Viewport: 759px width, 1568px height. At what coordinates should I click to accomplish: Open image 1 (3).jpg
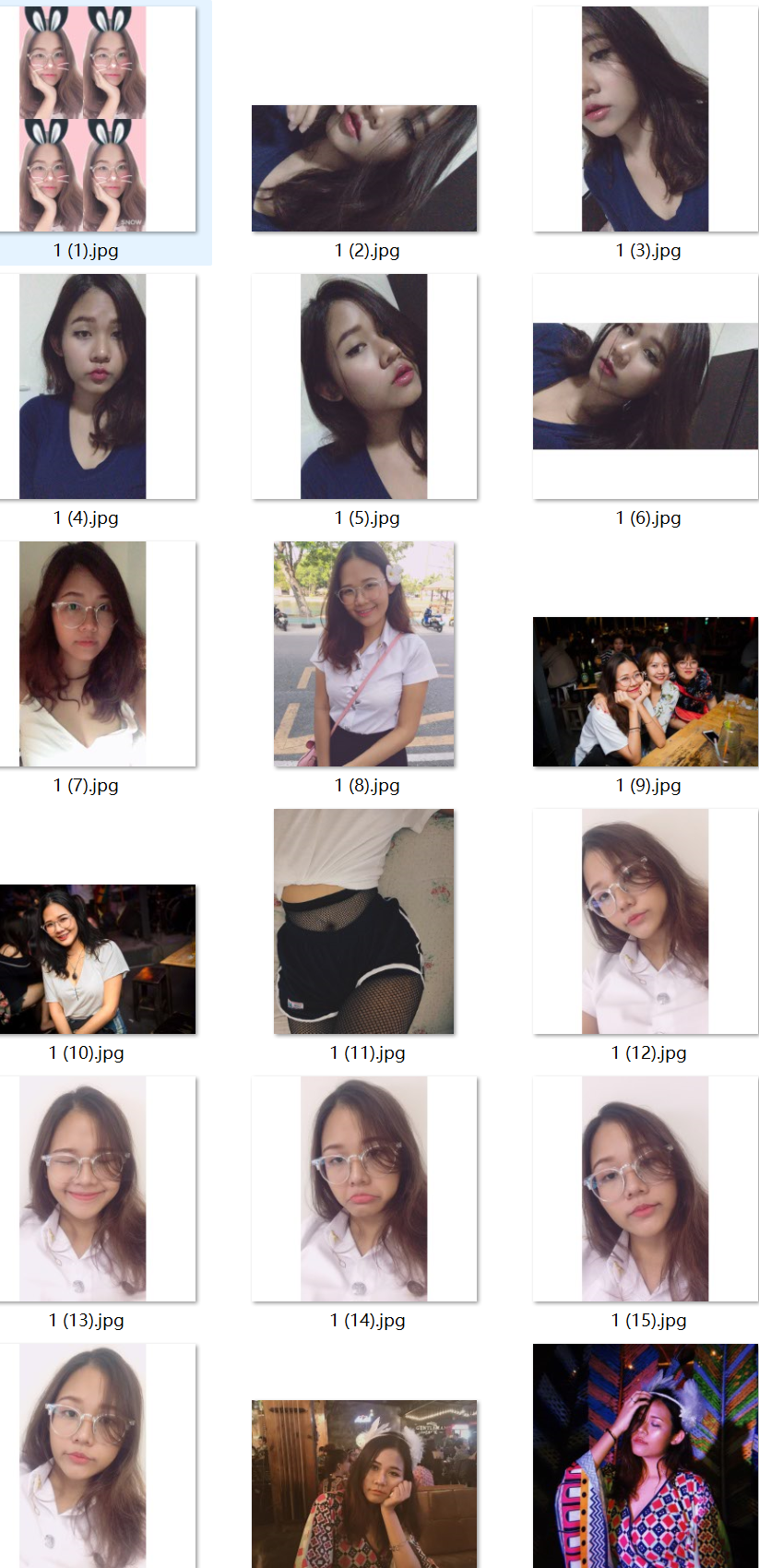[x=645, y=120]
